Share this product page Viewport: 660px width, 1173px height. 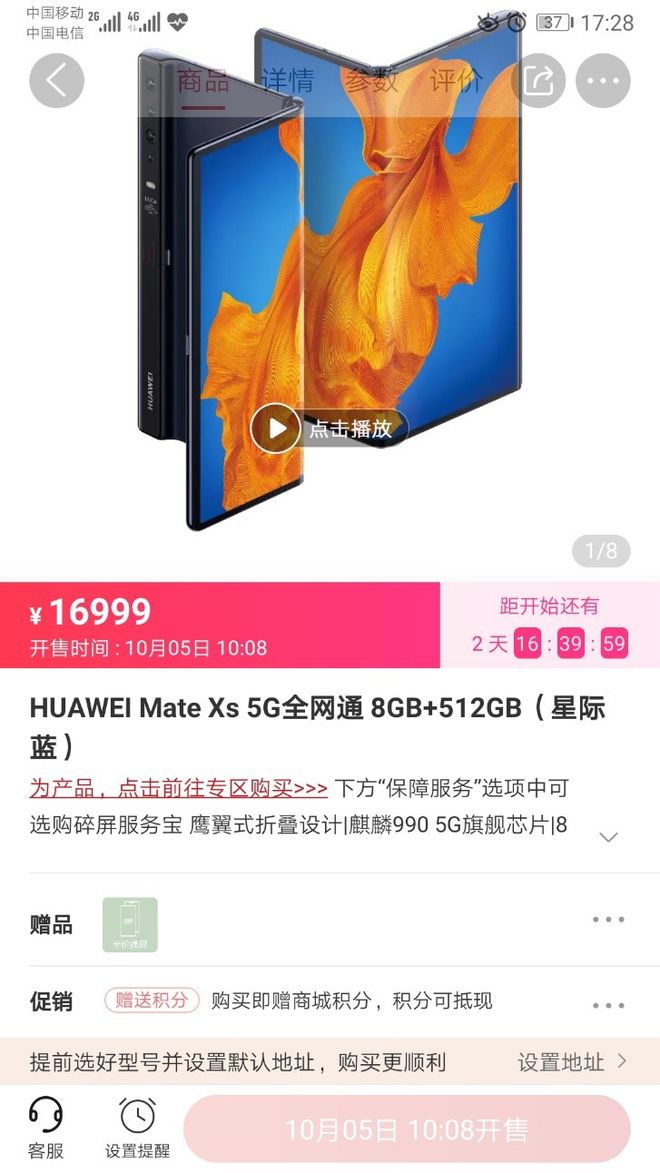pyautogui.click(x=539, y=81)
